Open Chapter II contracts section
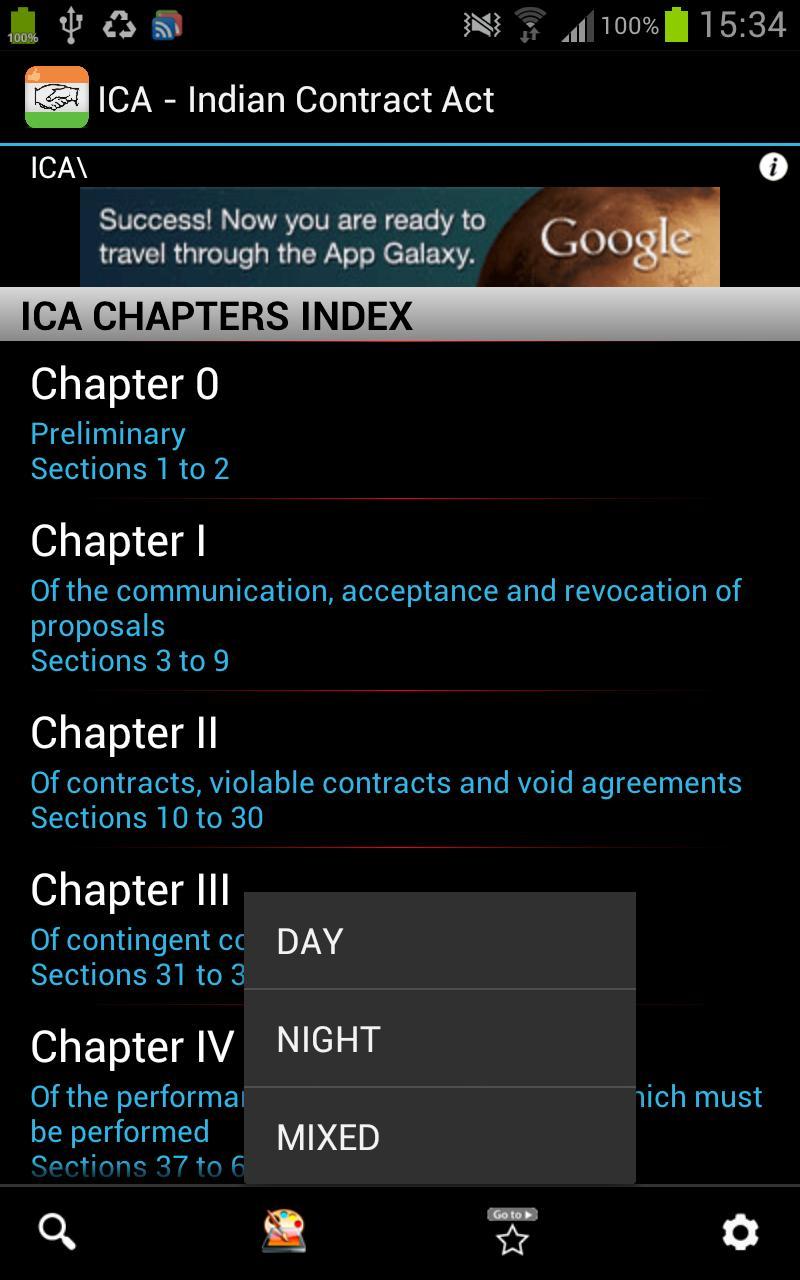 (x=124, y=733)
